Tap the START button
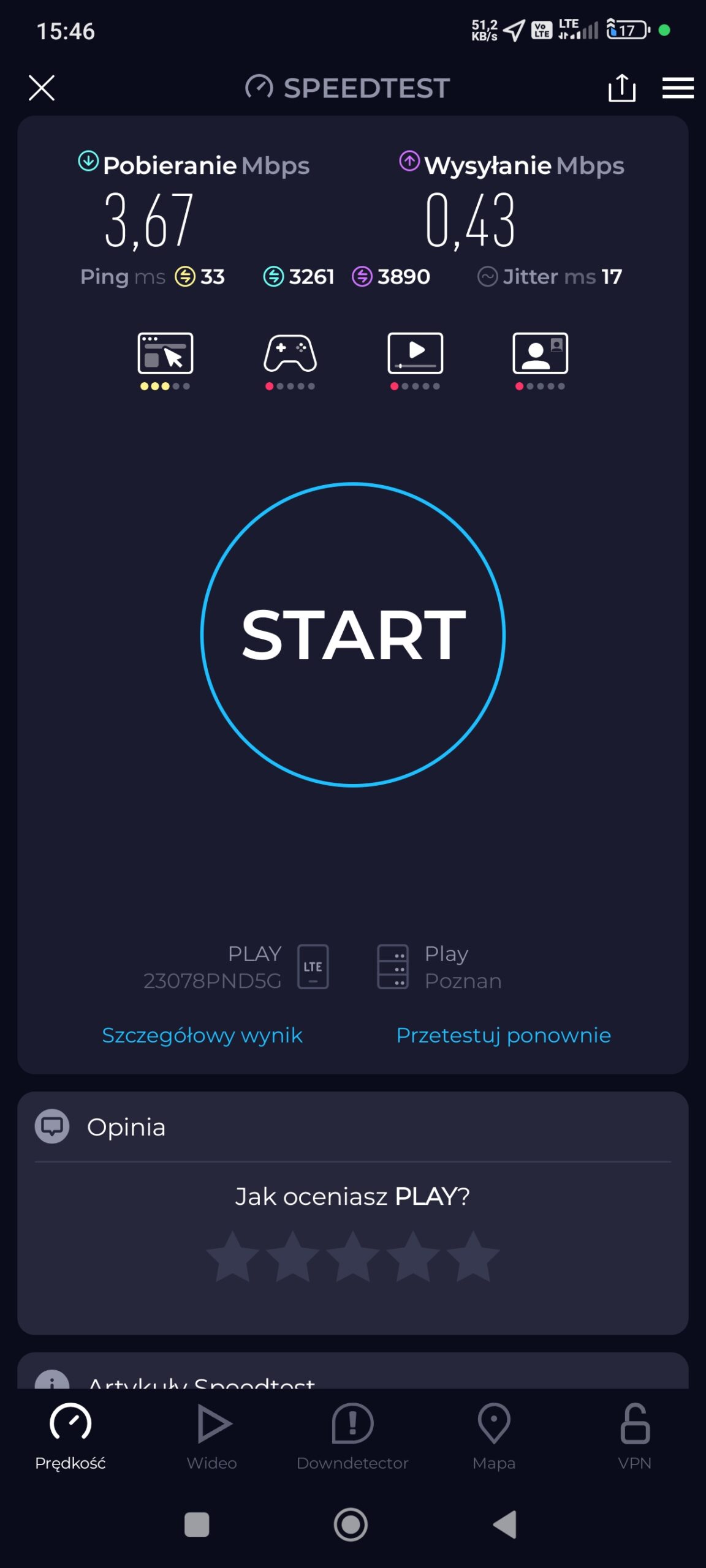 [353, 635]
